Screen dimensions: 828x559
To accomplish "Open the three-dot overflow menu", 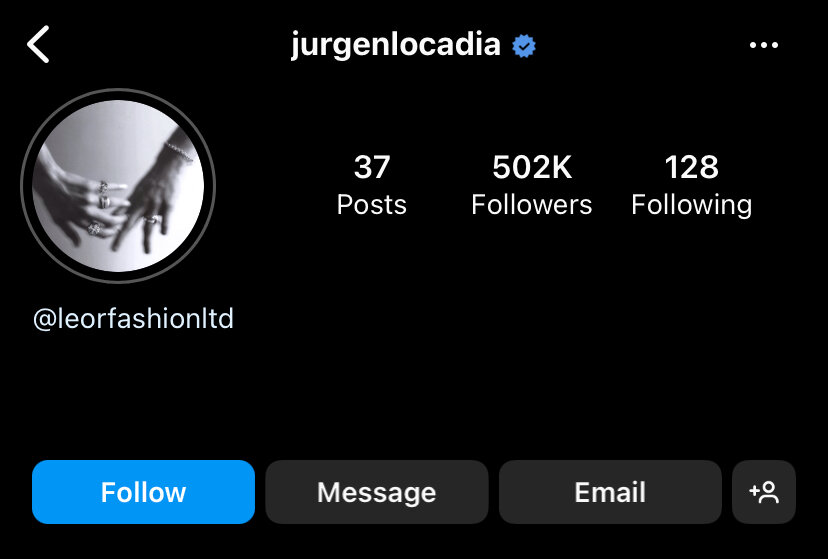I will coord(763,45).
